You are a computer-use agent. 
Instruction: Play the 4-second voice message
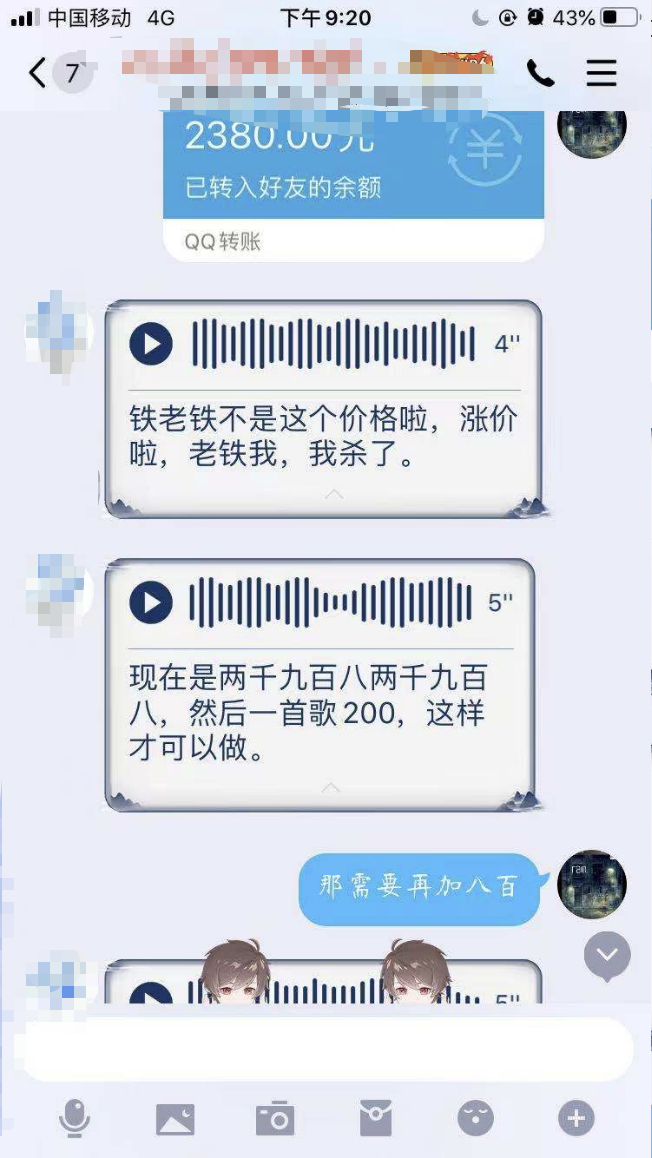tap(151, 345)
